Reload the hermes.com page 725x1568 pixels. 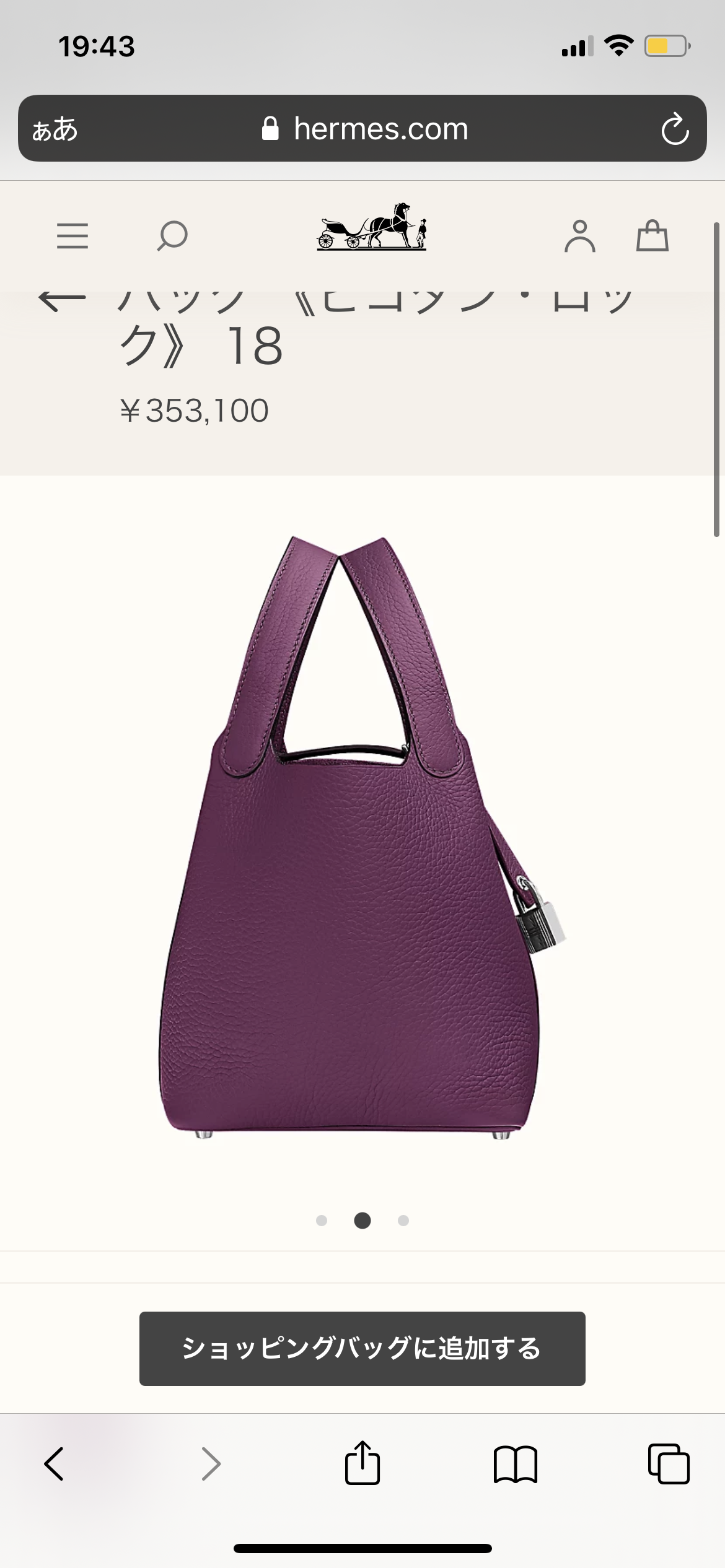675,129
